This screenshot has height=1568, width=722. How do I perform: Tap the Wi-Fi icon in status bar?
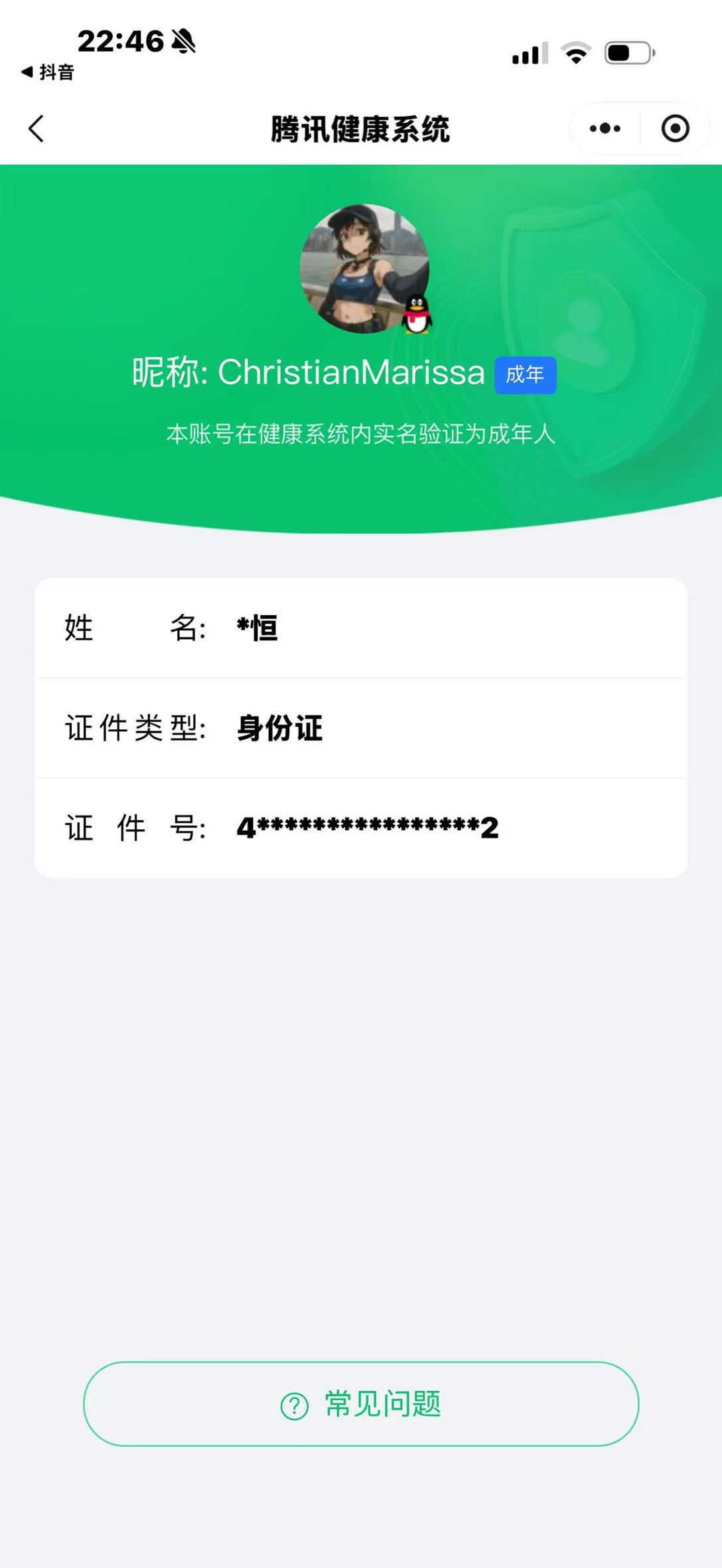point(577,52)
